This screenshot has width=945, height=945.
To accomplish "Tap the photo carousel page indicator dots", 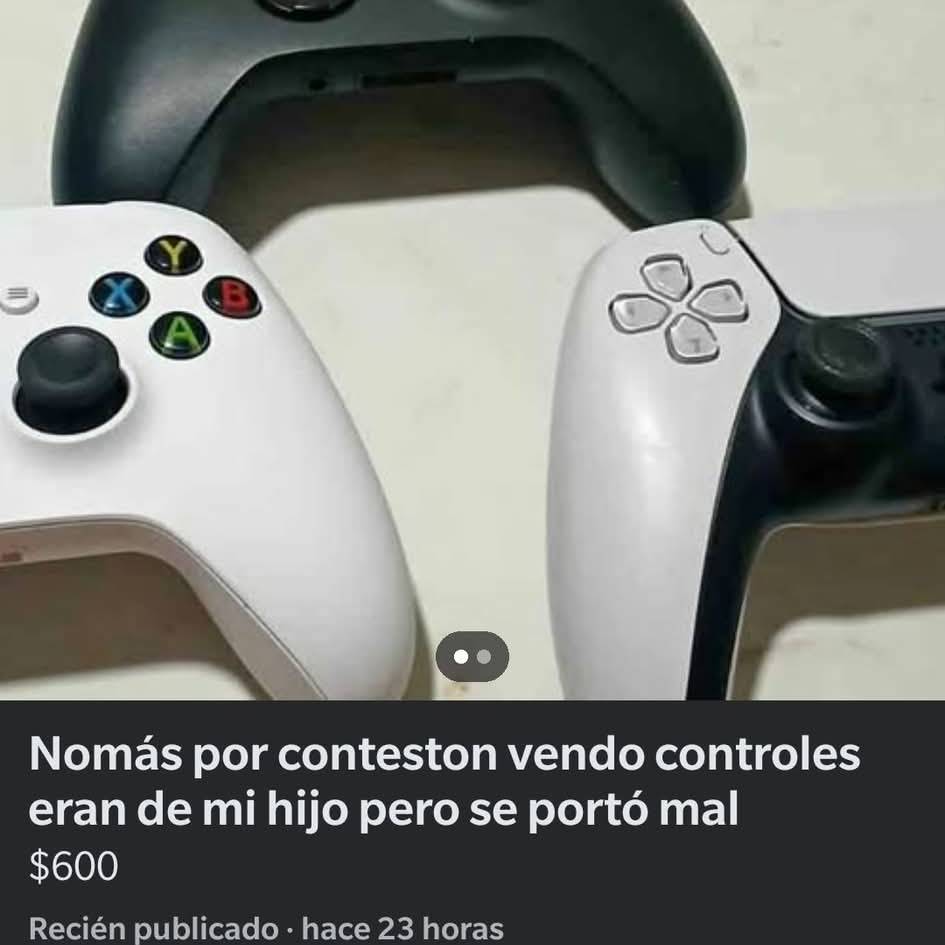I will click(x=472, y=657).
